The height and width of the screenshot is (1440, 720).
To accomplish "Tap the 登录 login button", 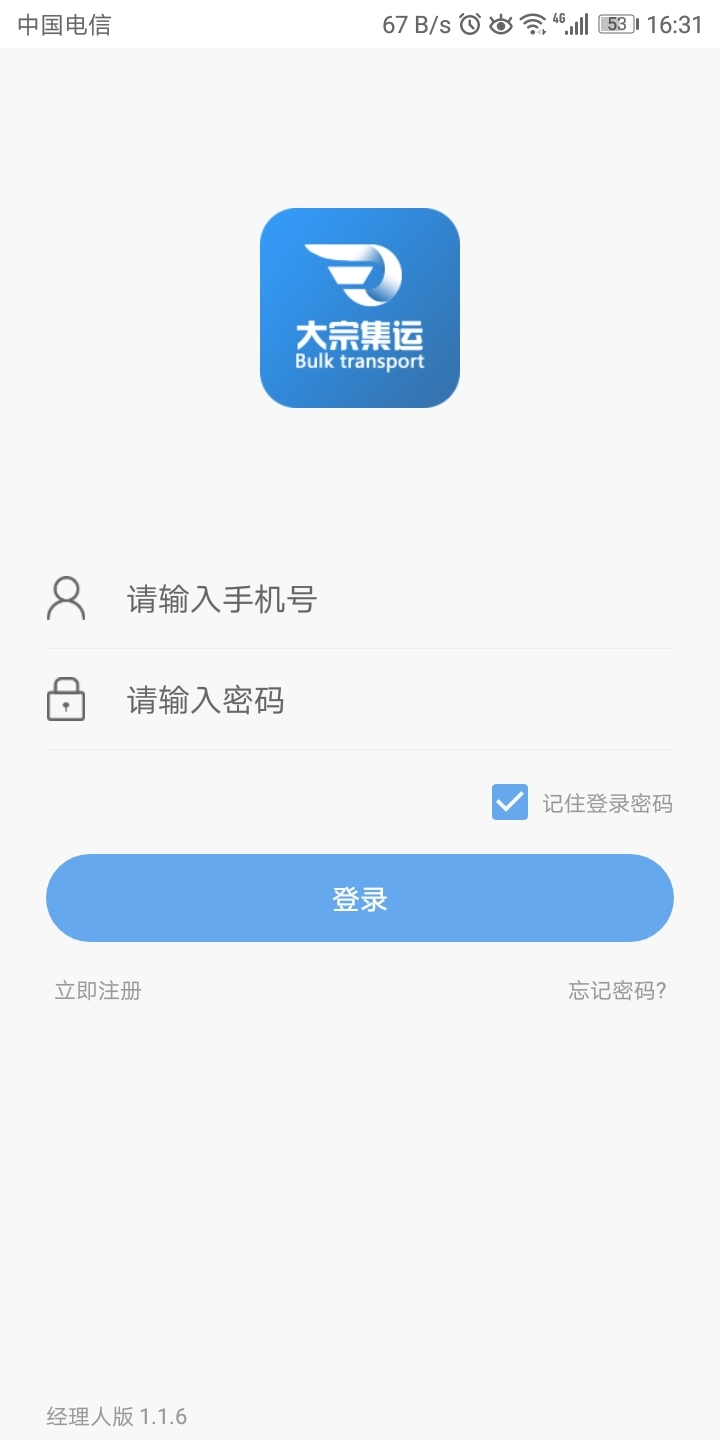I will click(360, 898).
